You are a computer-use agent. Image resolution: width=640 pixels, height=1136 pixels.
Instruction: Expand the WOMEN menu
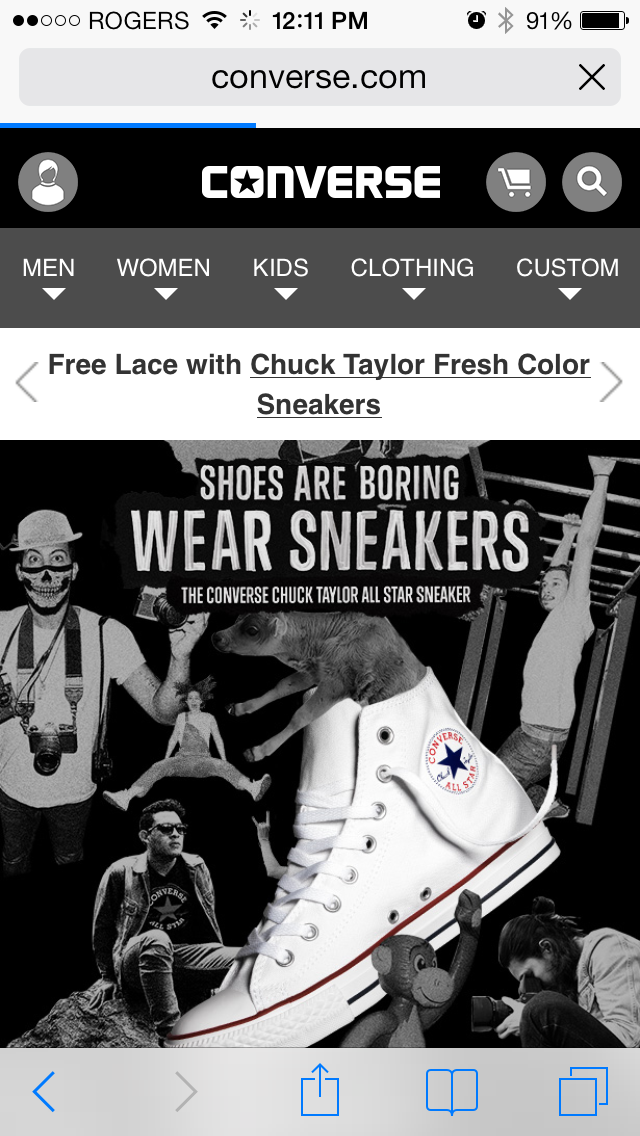[x=164, y=277]
